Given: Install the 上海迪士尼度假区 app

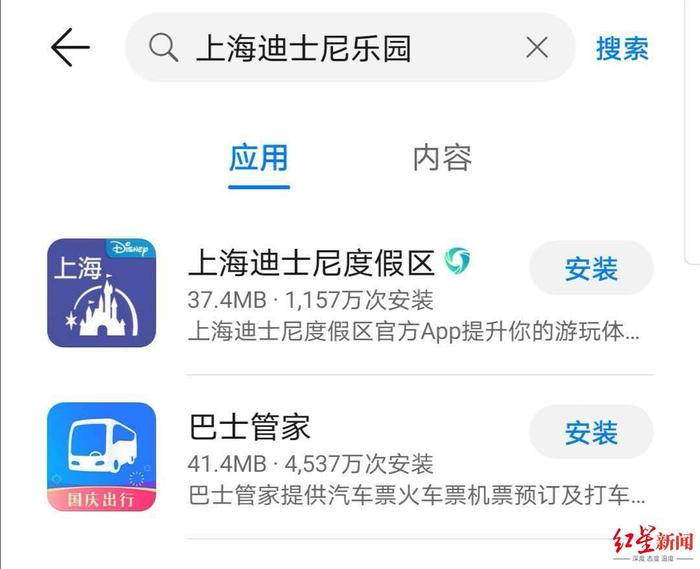Looking at the screenshot, I should point(591,268).
